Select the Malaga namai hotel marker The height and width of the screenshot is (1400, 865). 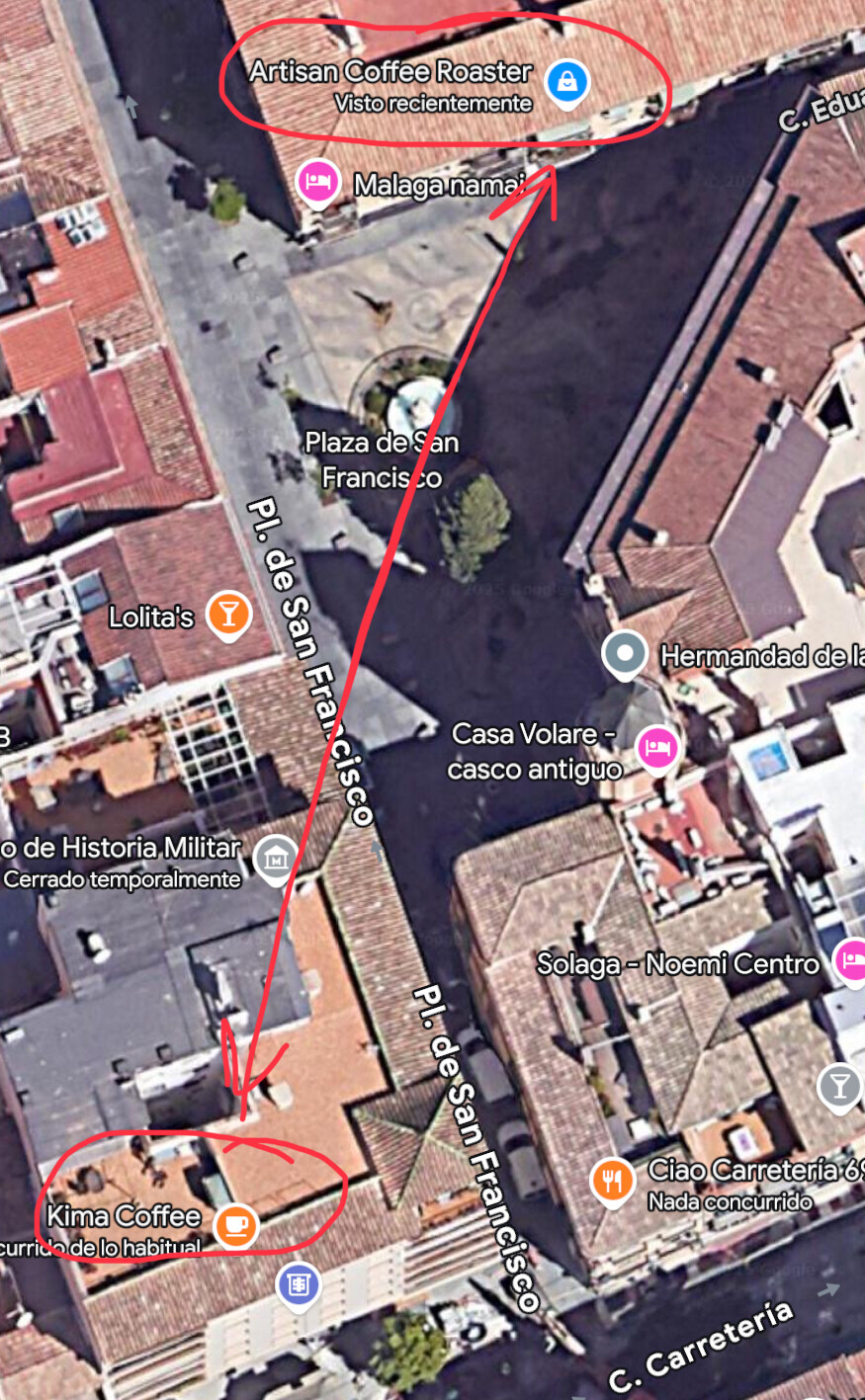317,184
